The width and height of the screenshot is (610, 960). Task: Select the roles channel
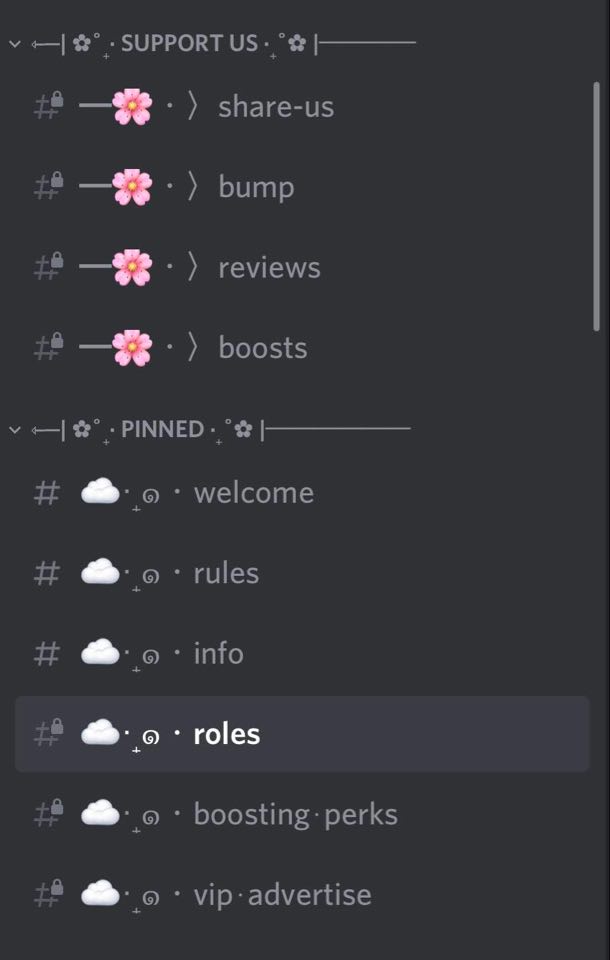[226, 734]
